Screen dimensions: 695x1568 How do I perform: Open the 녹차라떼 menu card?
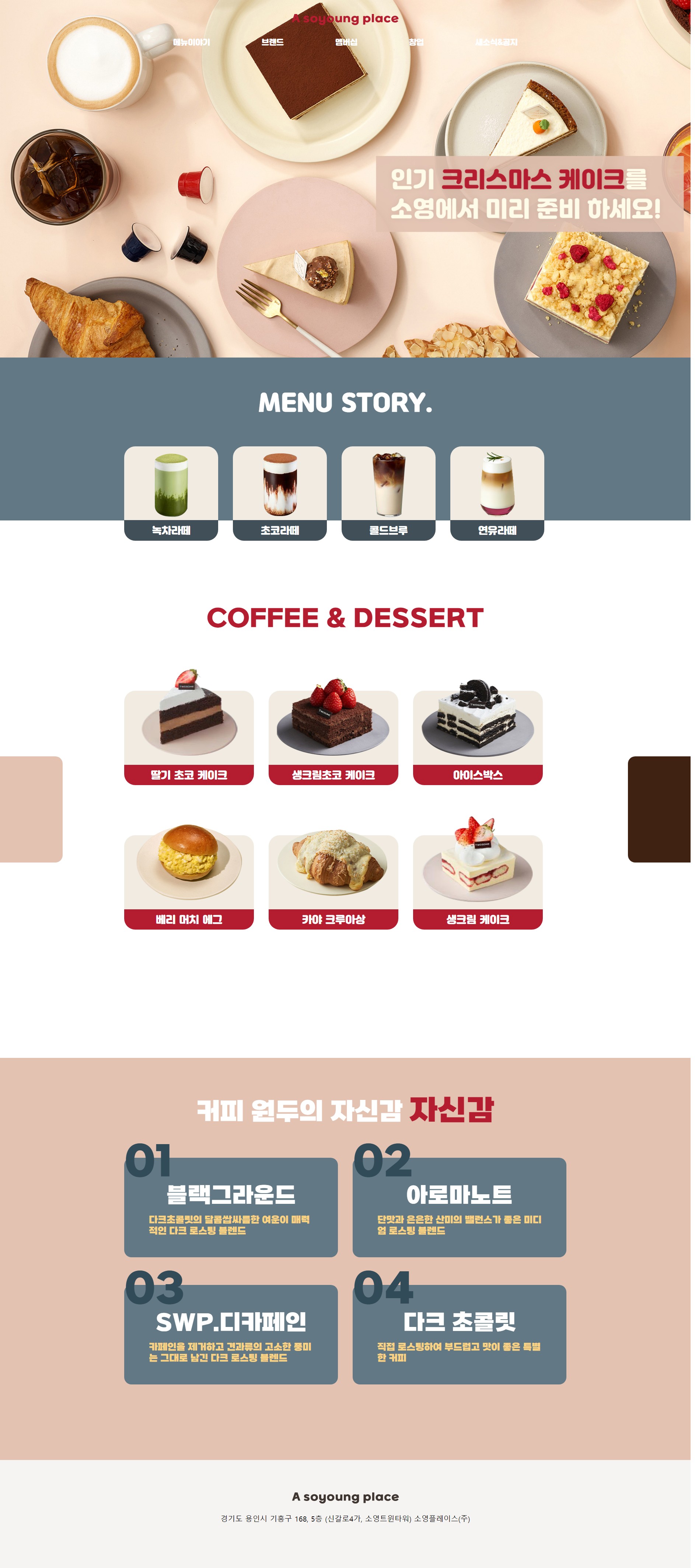tap(171, 493)
